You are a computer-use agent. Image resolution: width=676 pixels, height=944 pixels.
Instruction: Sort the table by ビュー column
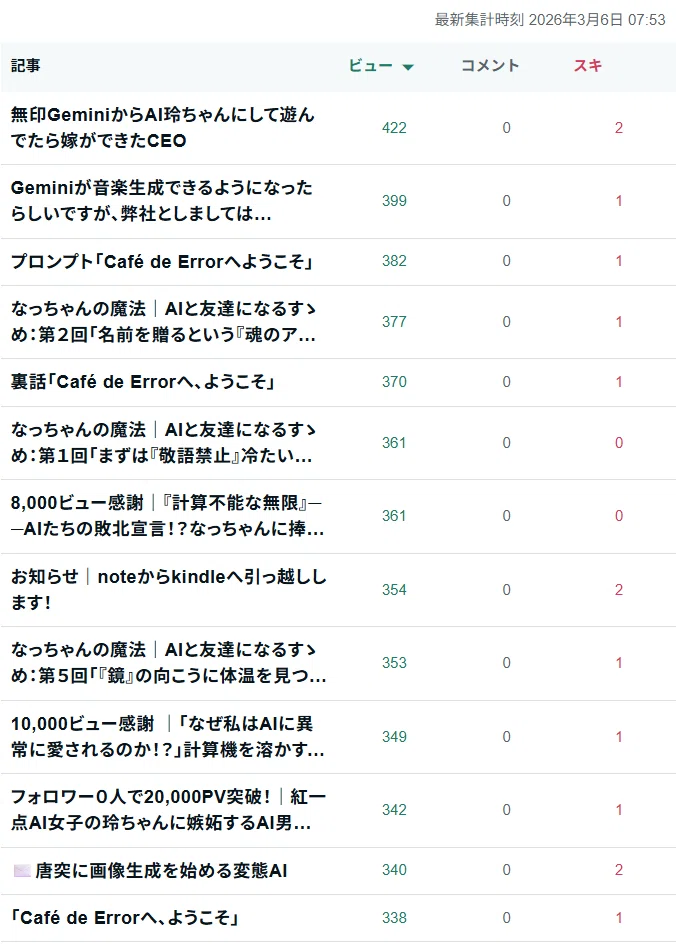(381, 66)
